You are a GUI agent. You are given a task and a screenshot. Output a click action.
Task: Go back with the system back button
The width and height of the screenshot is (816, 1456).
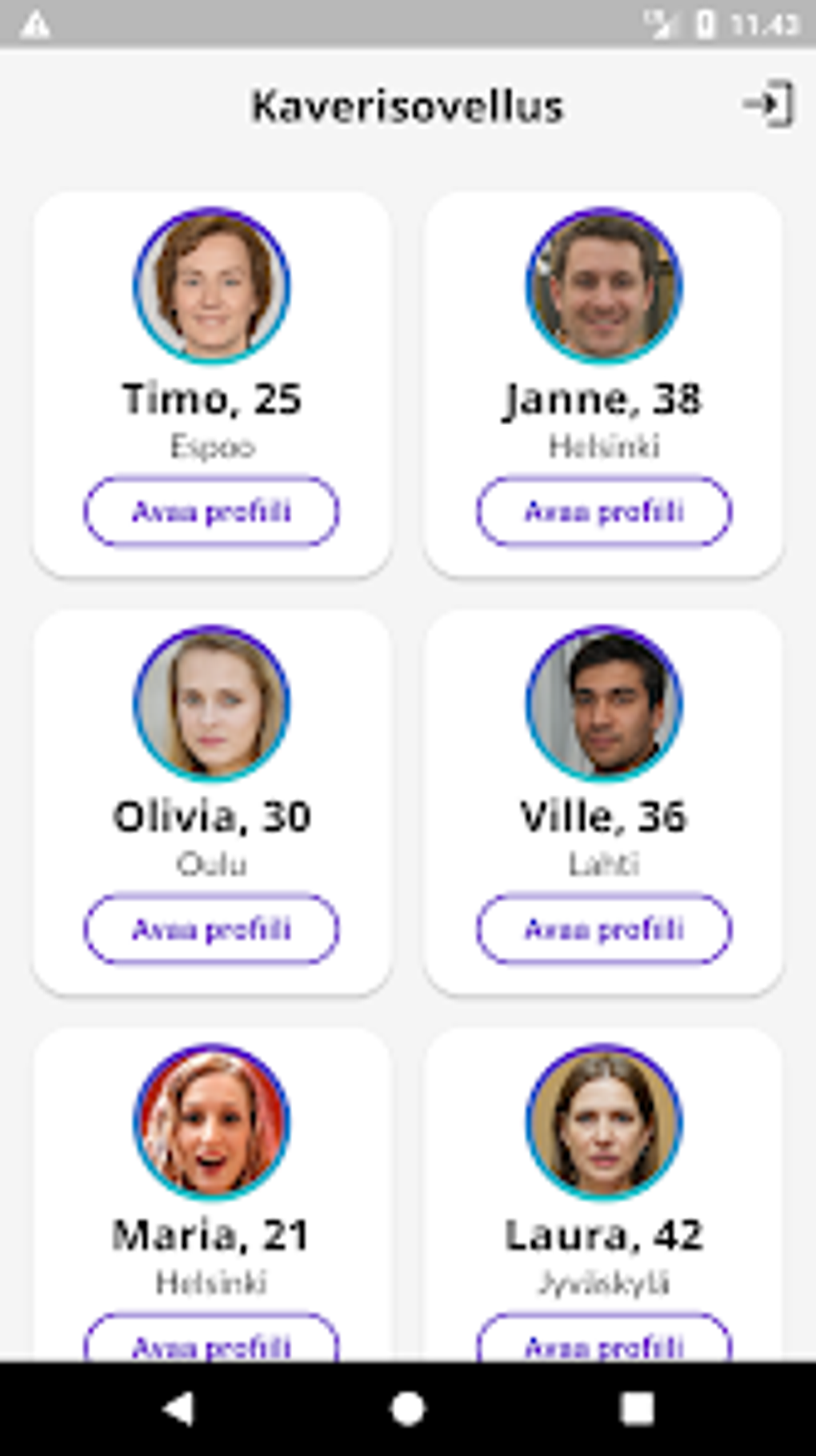tap(178, 1409)
